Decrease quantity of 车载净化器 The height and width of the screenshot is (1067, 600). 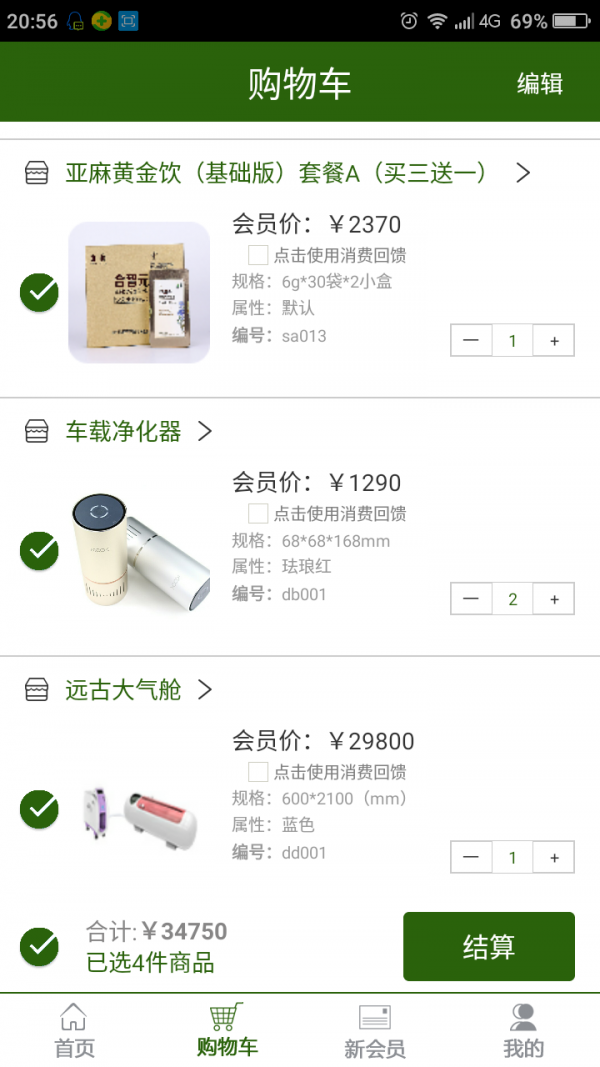tap(471, 599)
